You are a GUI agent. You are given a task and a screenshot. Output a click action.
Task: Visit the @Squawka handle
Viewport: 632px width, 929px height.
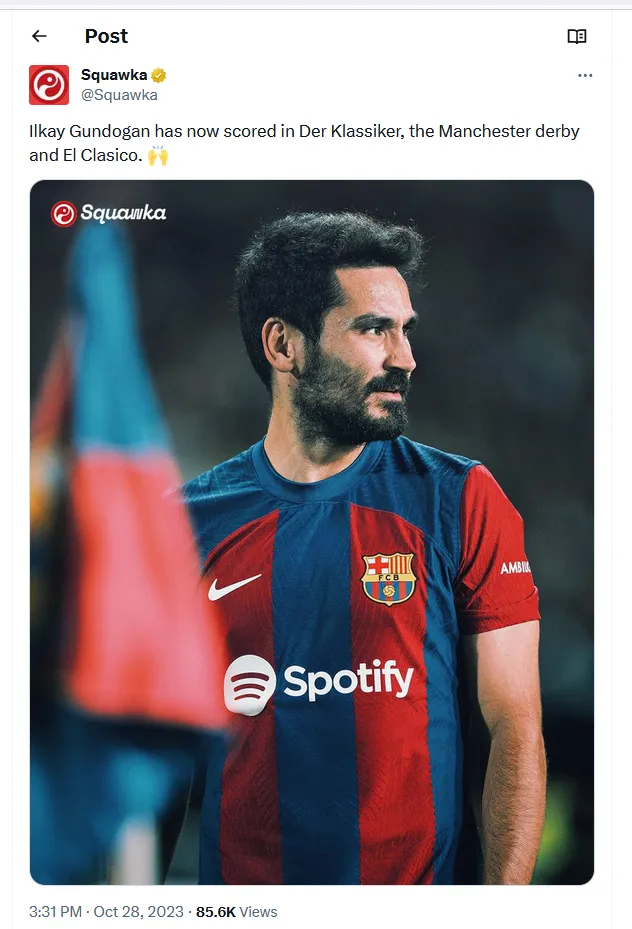119,95
